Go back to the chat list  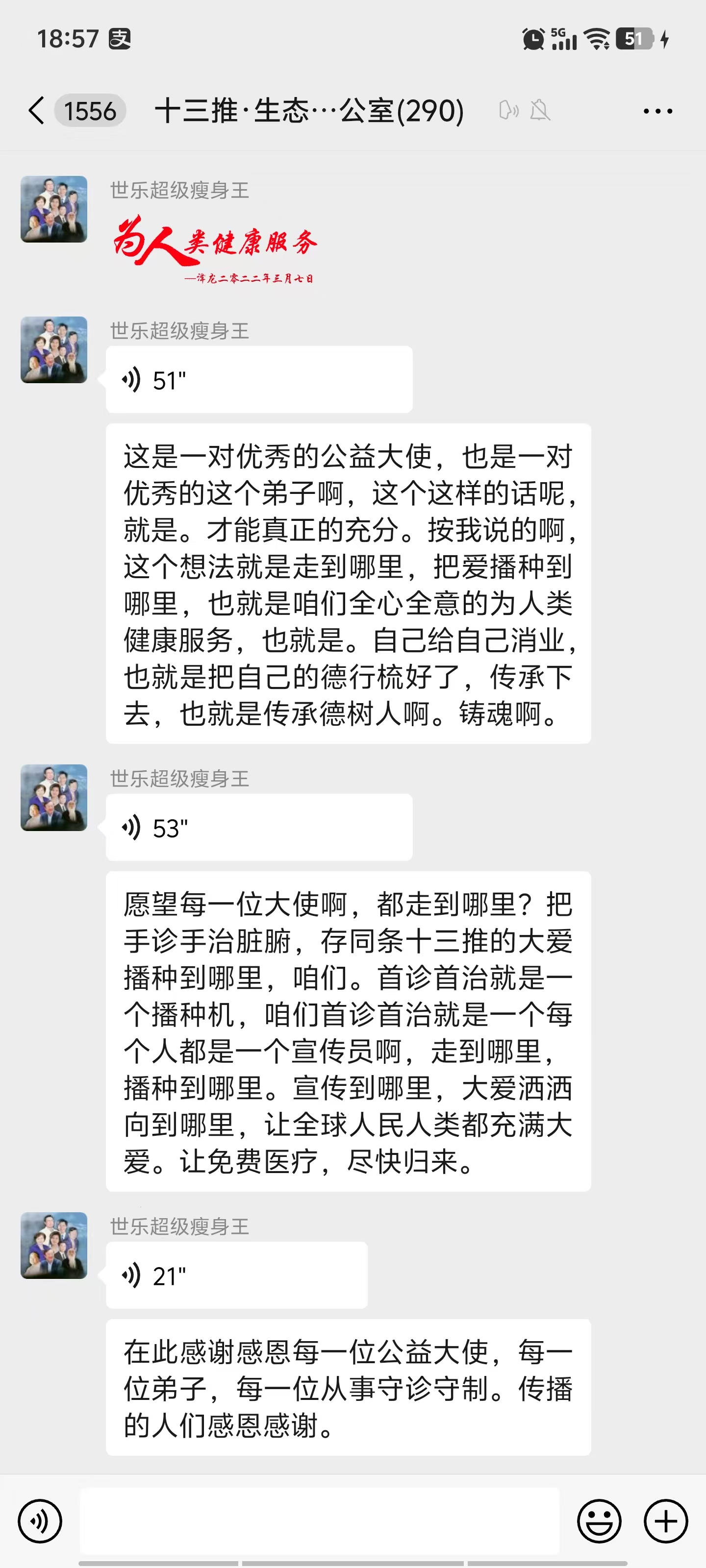click(x=37, y=111)
